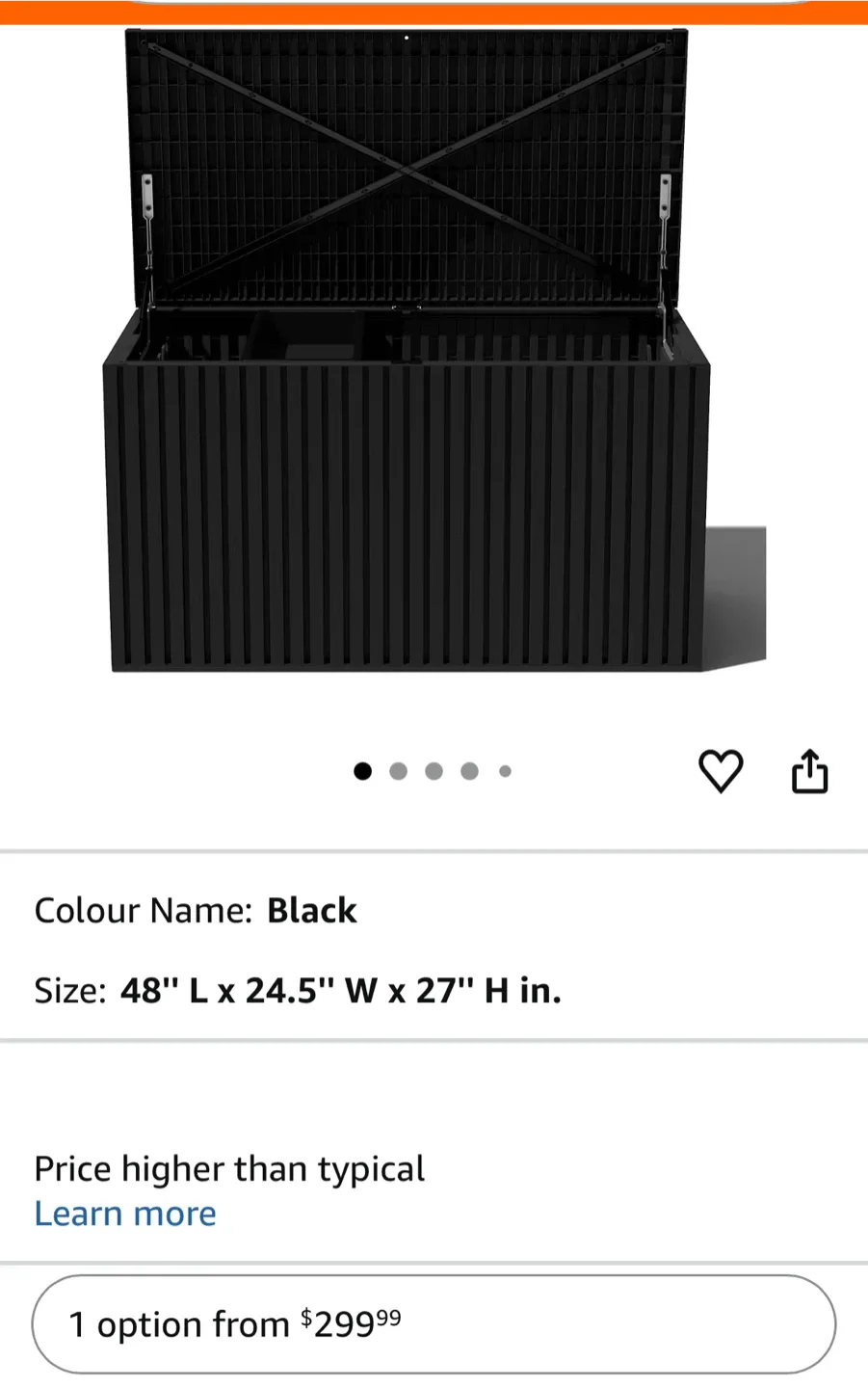Select the third image indicator dot
This screenshot has width=868, height=1388.
(x=434, y=771)
